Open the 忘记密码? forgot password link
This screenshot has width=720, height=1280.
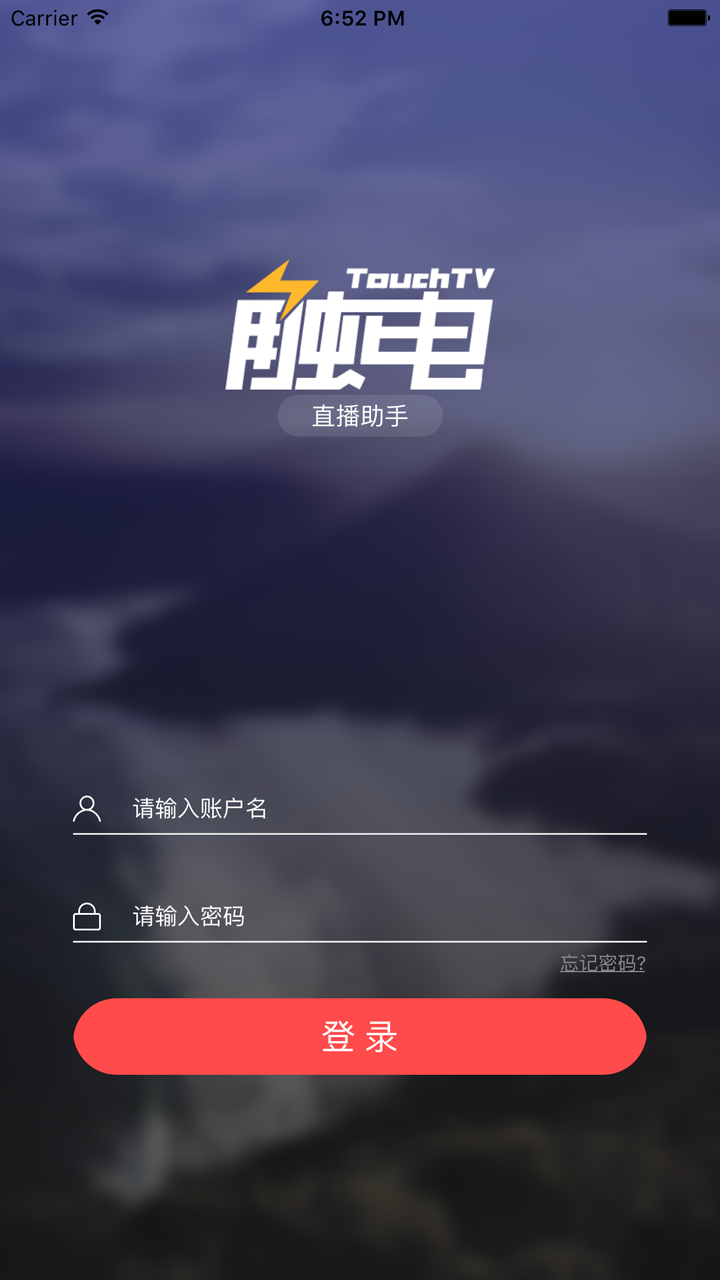pyautogui.click(x=603, y=963)
